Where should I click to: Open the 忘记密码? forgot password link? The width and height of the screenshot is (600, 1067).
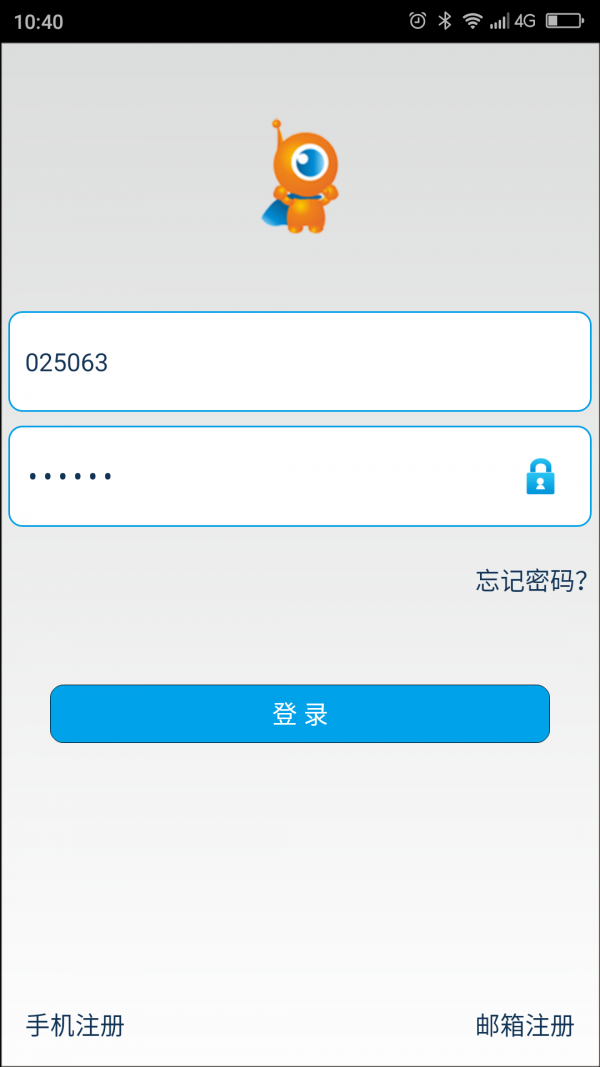pos(530,581)
